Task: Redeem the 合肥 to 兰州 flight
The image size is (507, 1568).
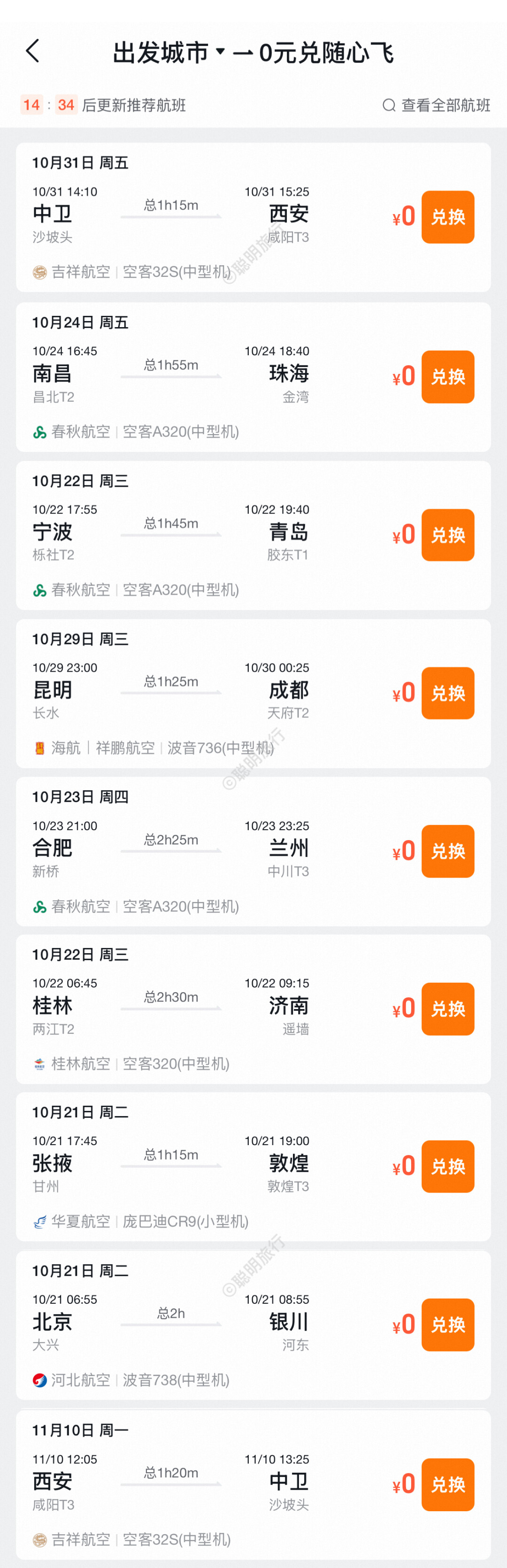Action: 447,851
